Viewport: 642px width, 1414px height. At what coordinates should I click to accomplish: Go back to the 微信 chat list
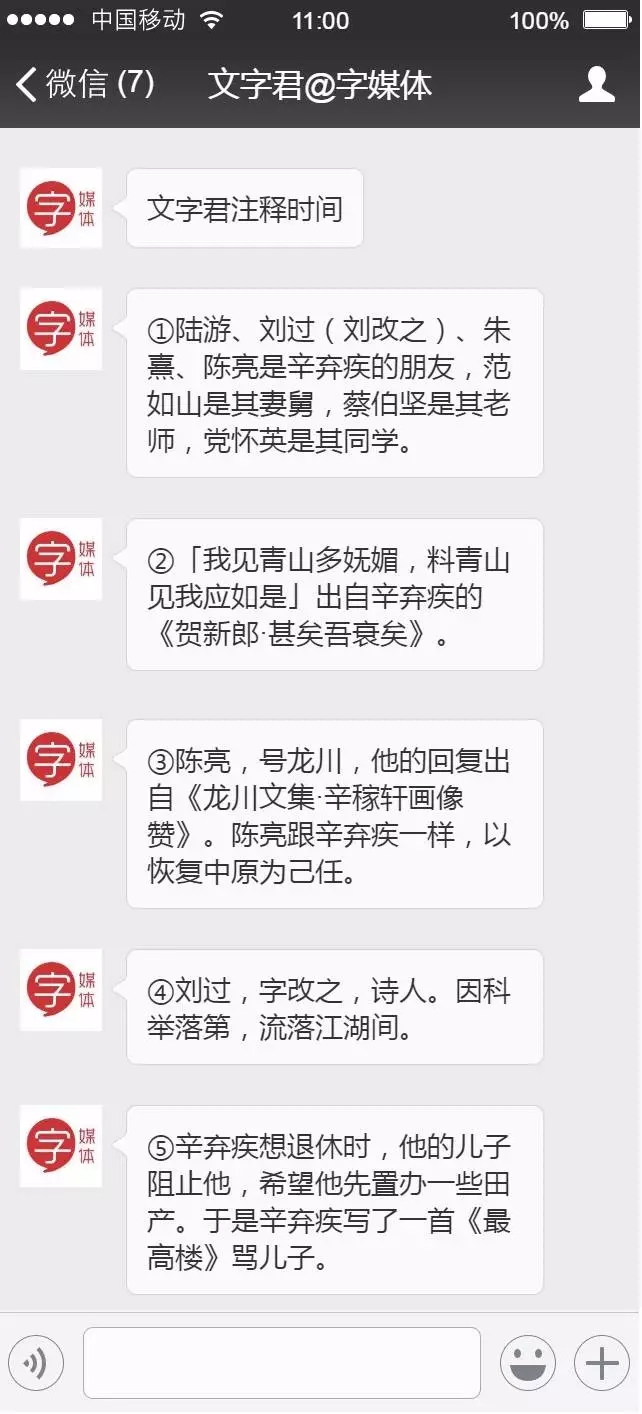tap(85, 84)
